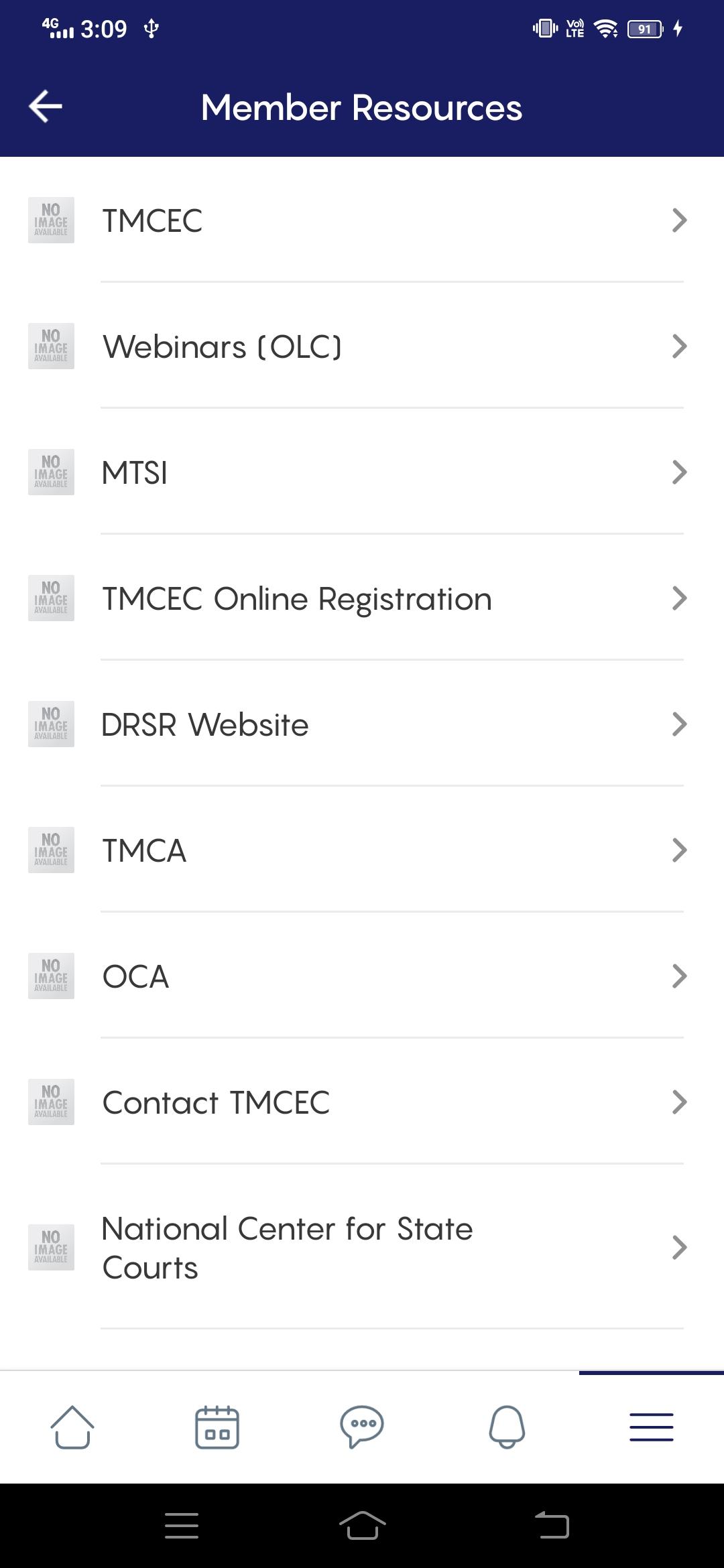This screenshot has height=1568, width=724.
Task: Select the OCA row
Action: pos(362,976)
